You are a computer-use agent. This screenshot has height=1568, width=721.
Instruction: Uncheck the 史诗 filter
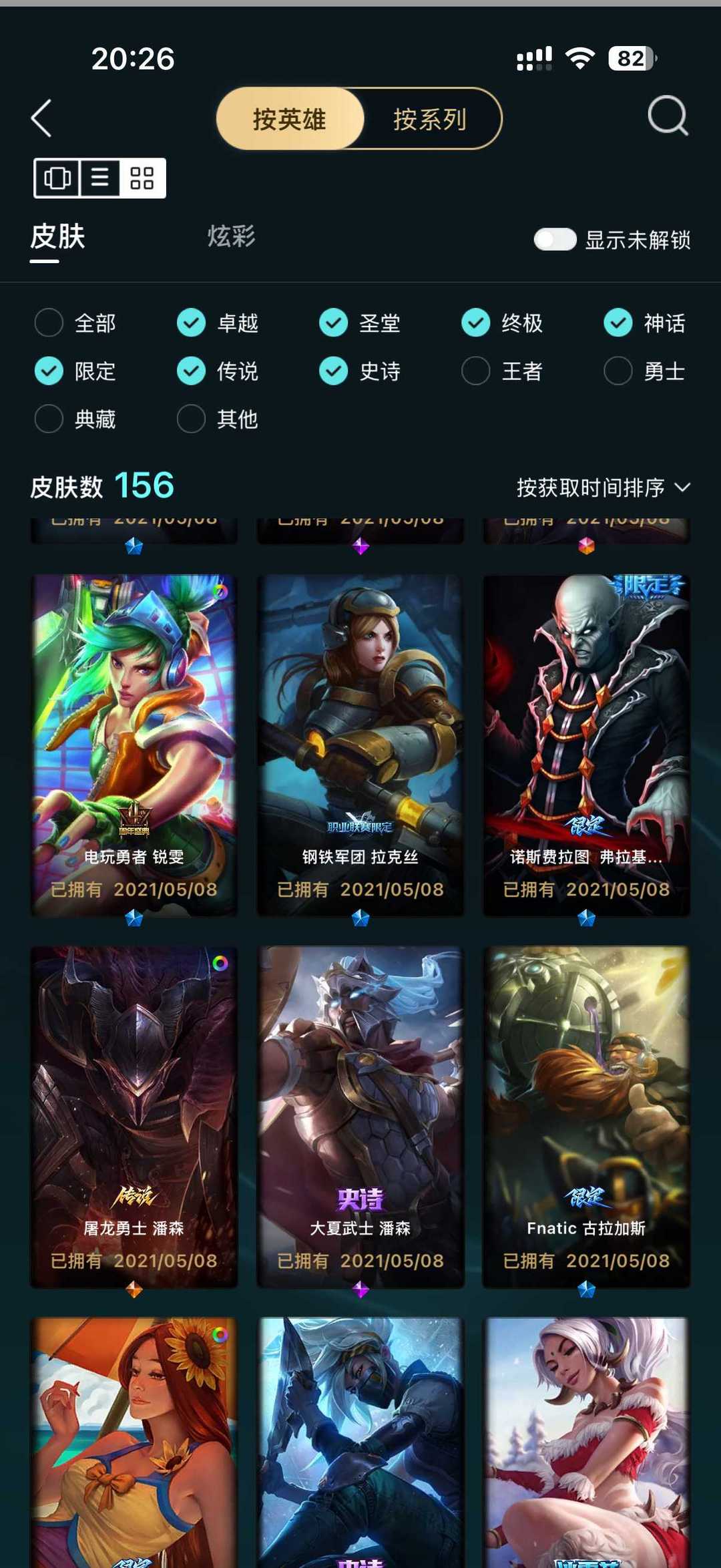pos(333,371)
